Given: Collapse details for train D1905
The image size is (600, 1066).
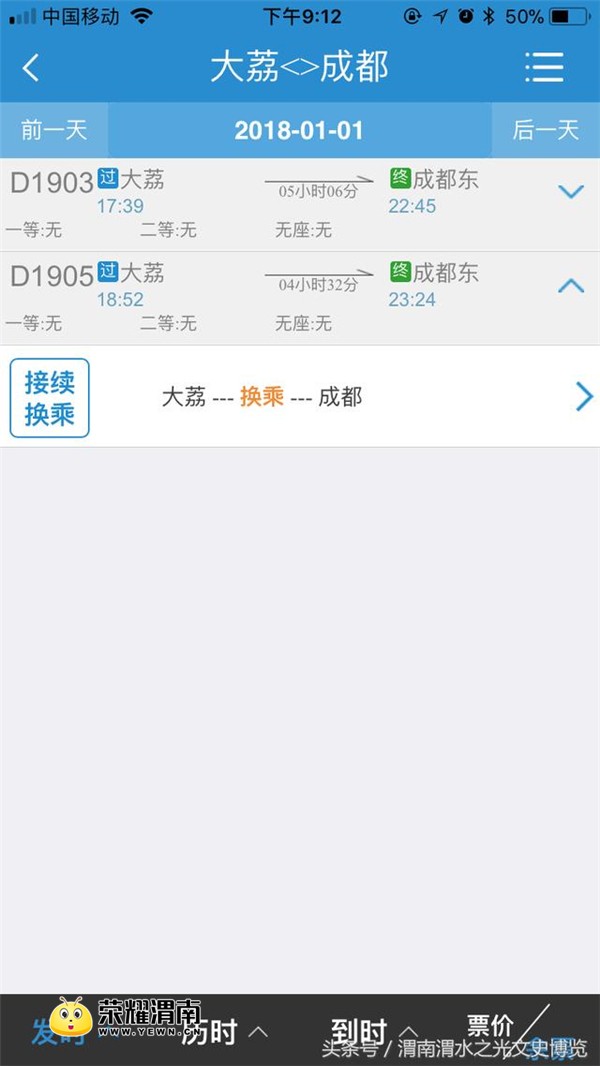Looking at the screenshot, I should coord(570,286).
